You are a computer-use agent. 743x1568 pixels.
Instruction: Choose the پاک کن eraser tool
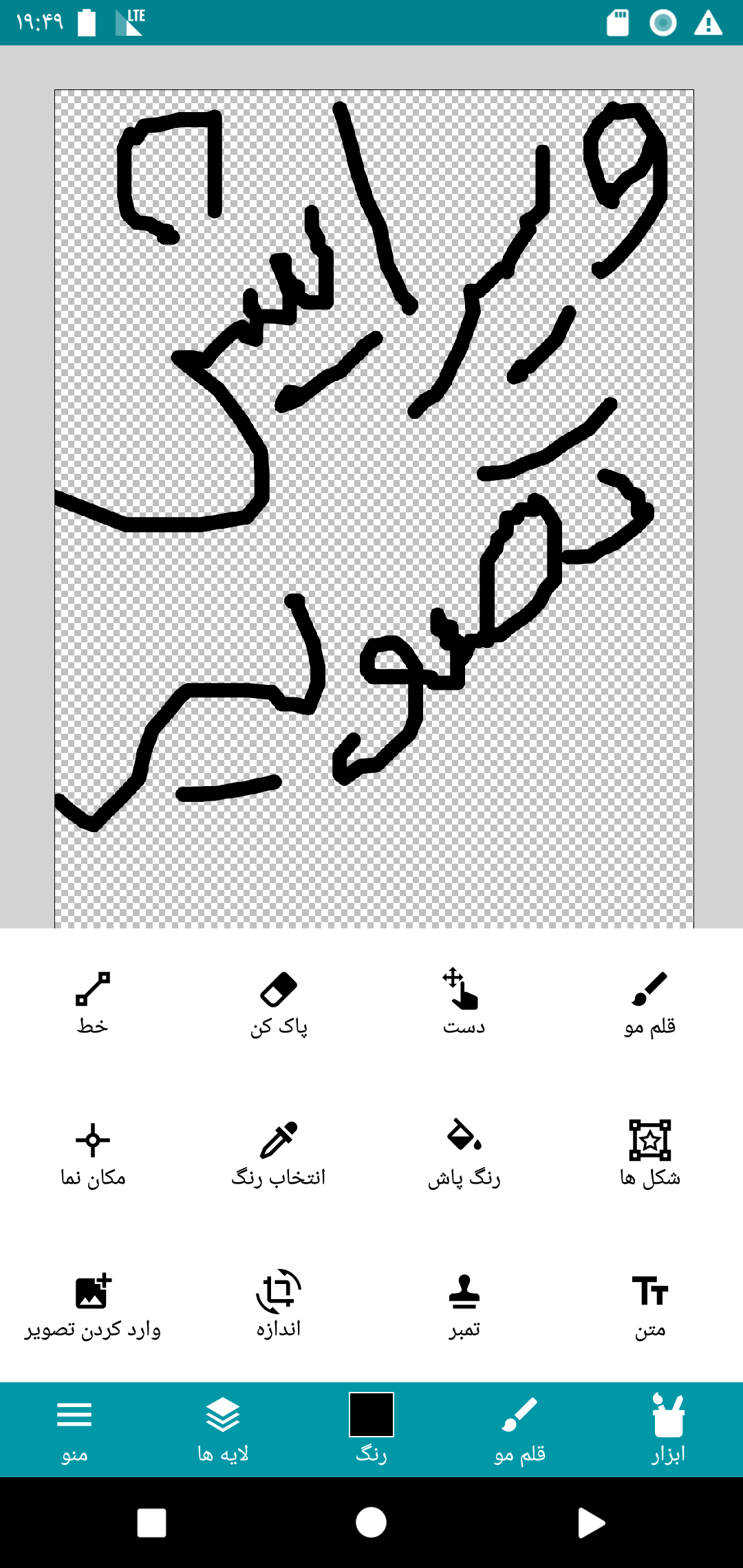(279, 1003)
